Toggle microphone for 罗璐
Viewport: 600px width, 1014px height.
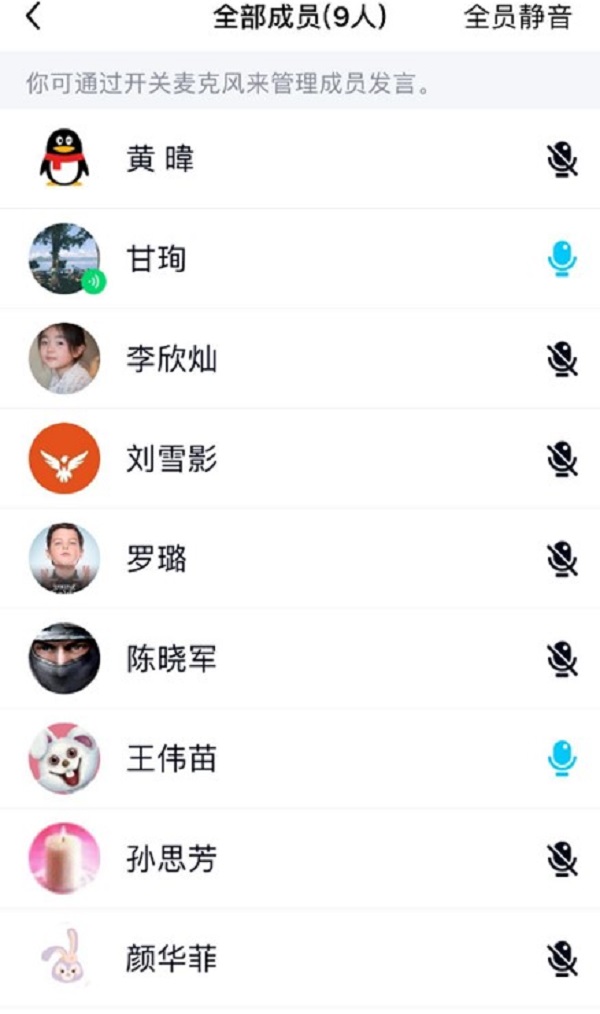[563, 559]
